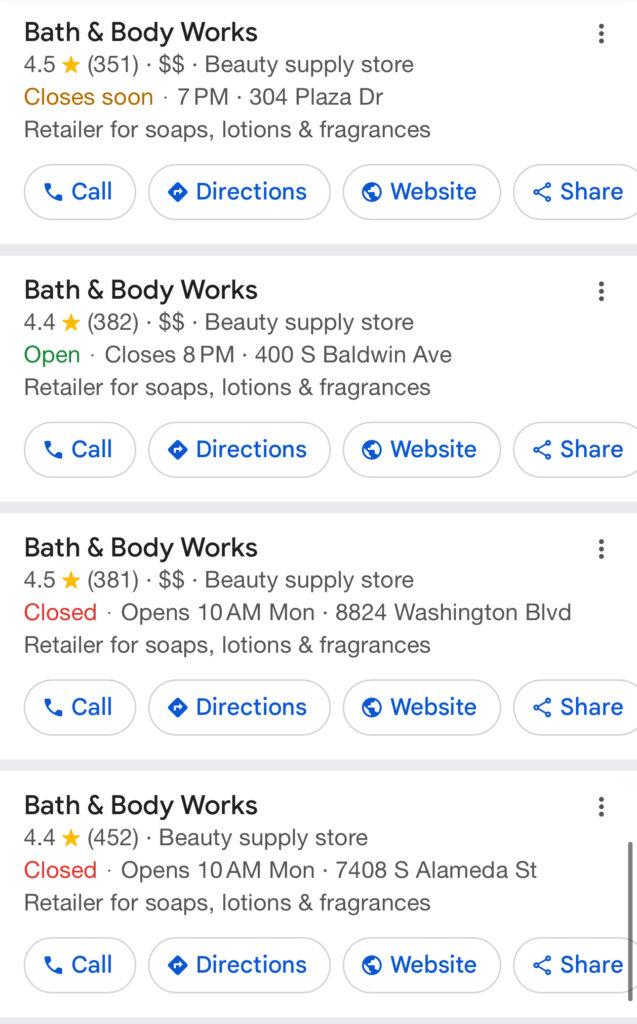Screen dimensions: 637x1024
Task: Call the 304 Plaza Dr store
Action: tap(79, 192)
